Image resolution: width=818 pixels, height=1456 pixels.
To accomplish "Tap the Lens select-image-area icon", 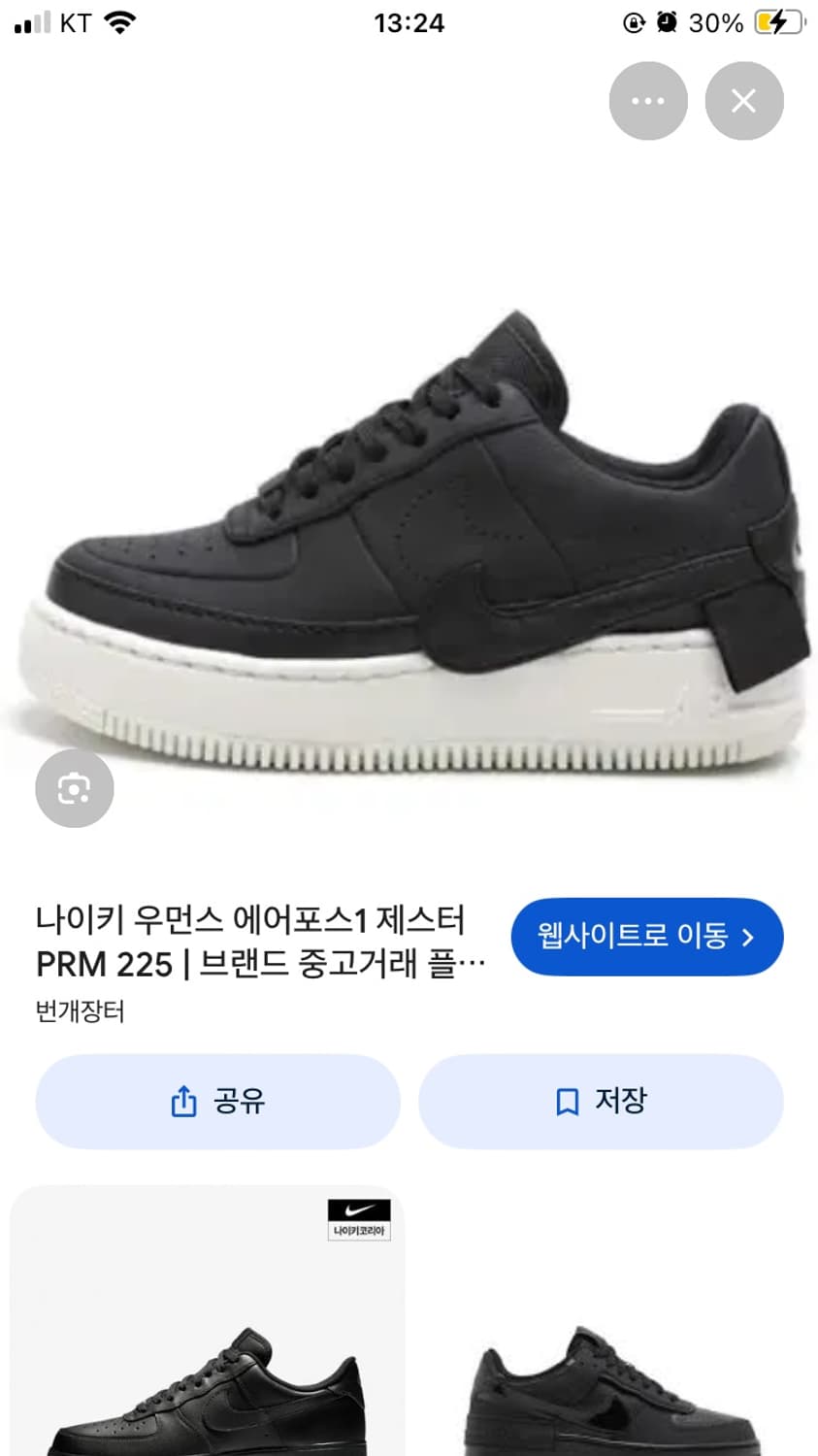I will [74, 788].
